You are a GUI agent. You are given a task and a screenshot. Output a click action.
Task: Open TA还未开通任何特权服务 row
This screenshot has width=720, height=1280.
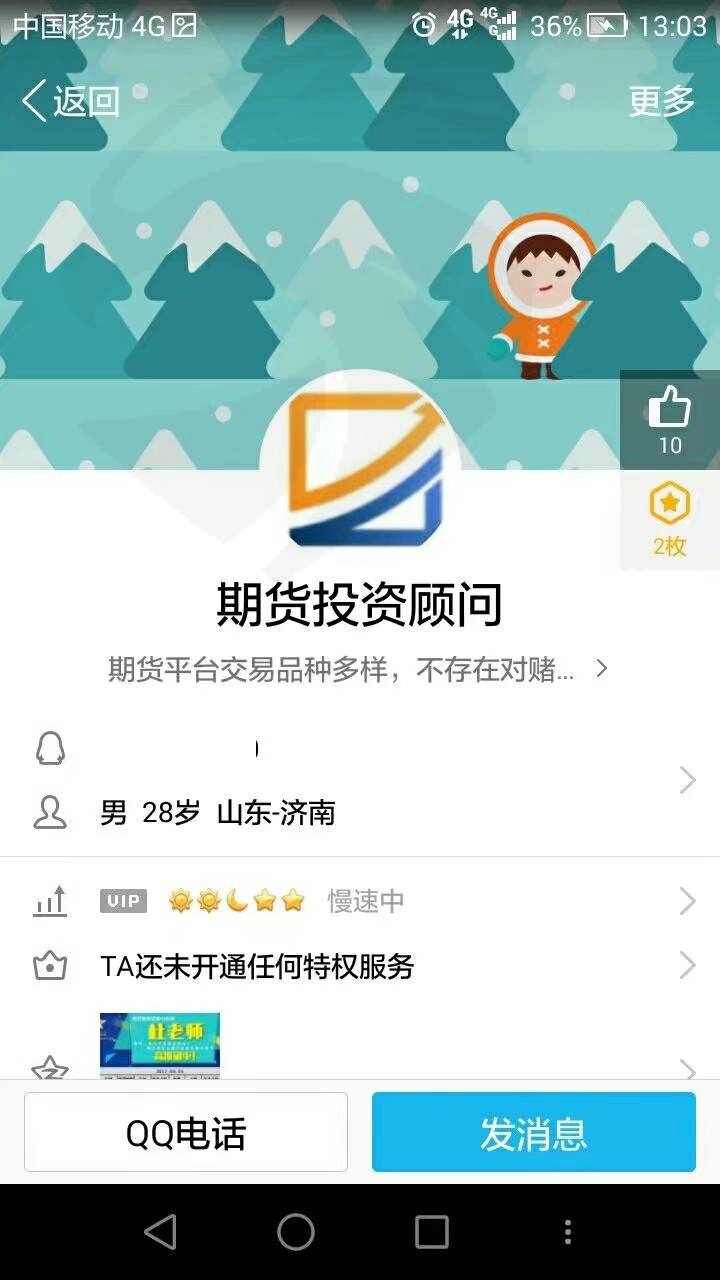[x=360, y=966]
